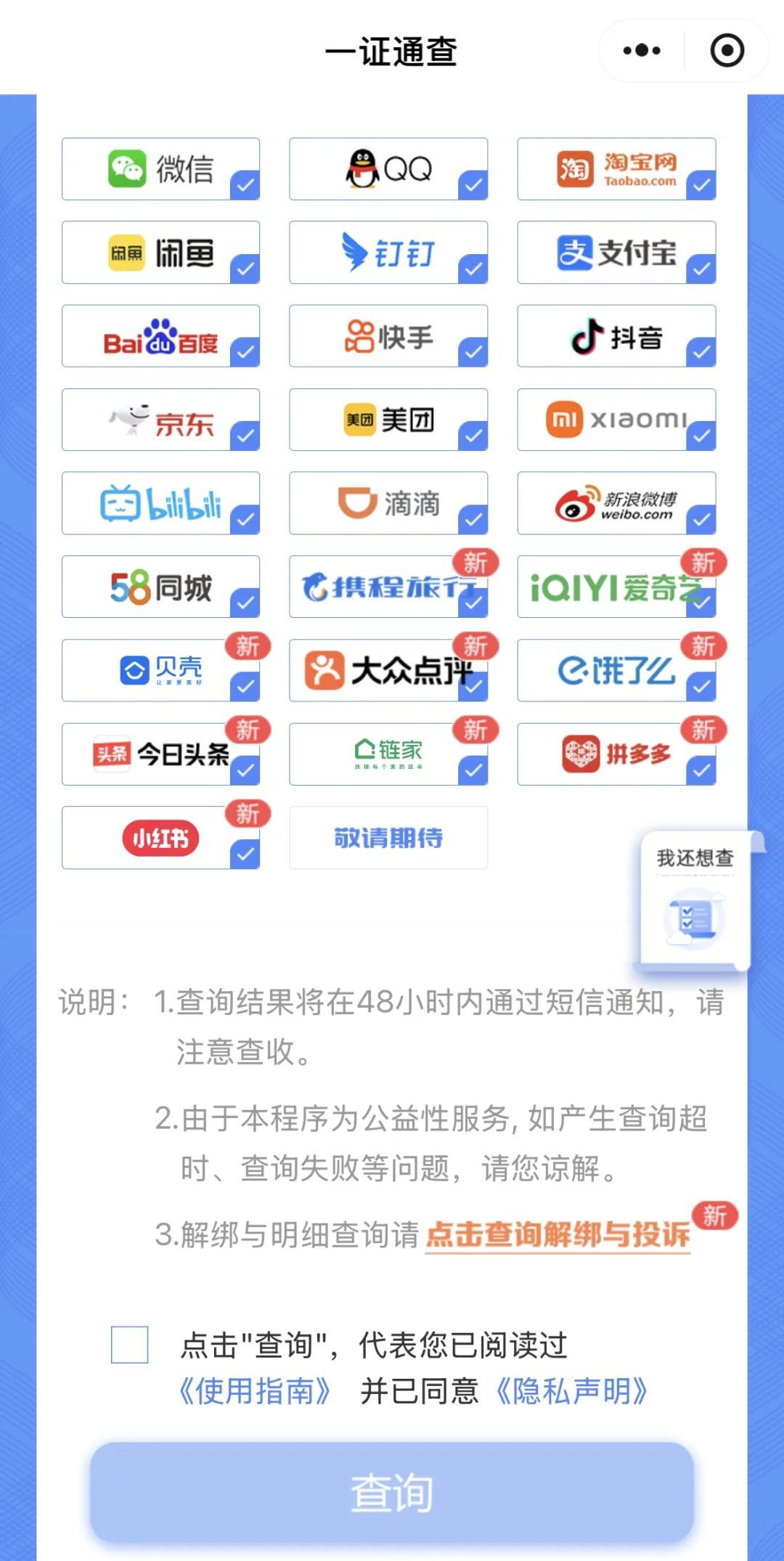Toggle the 58同城 selection
Viewport: 784px width, 1561px height.
click(x=160, y=587)
